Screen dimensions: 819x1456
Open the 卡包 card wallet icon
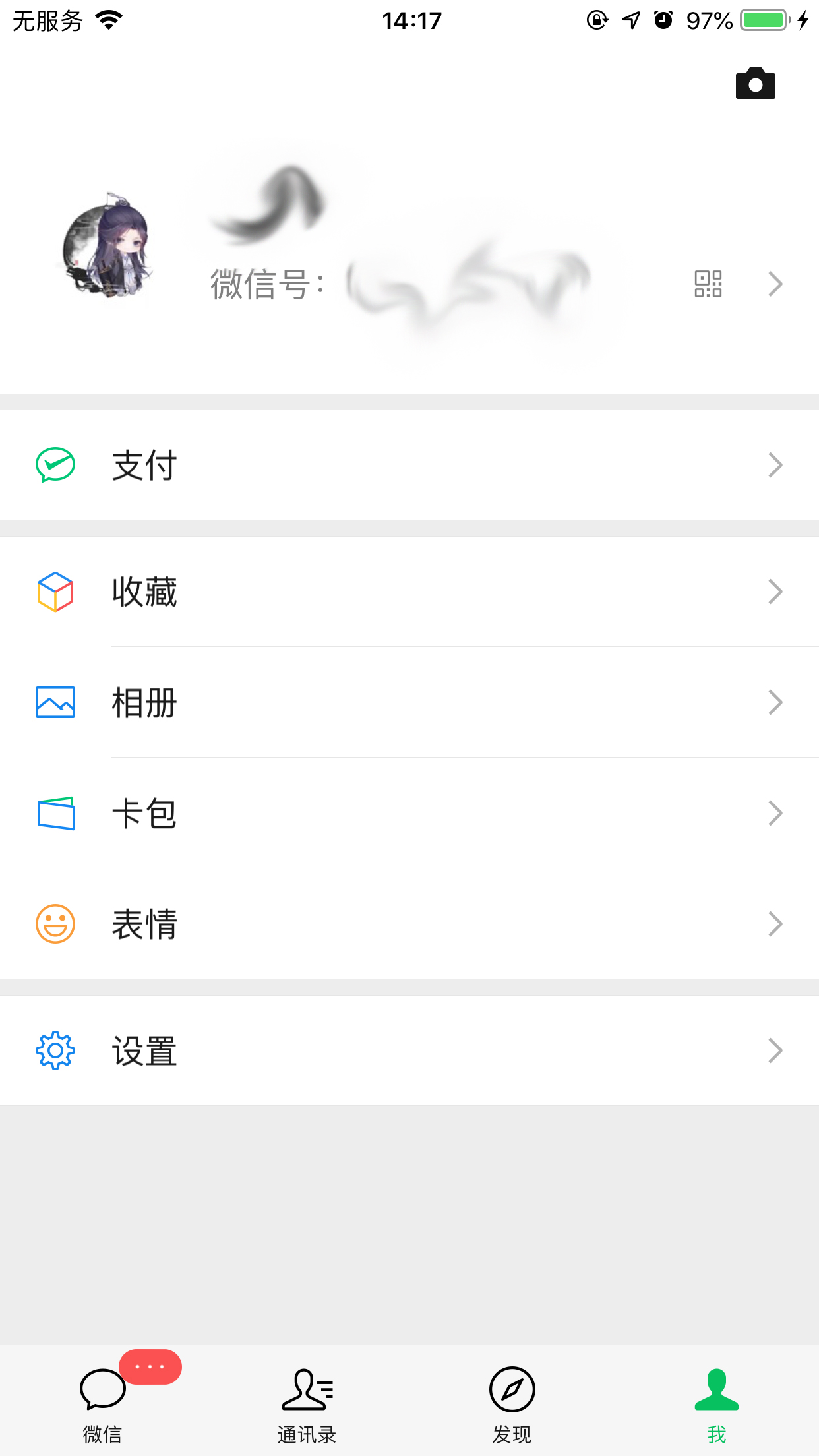click(x=55, y=813)
